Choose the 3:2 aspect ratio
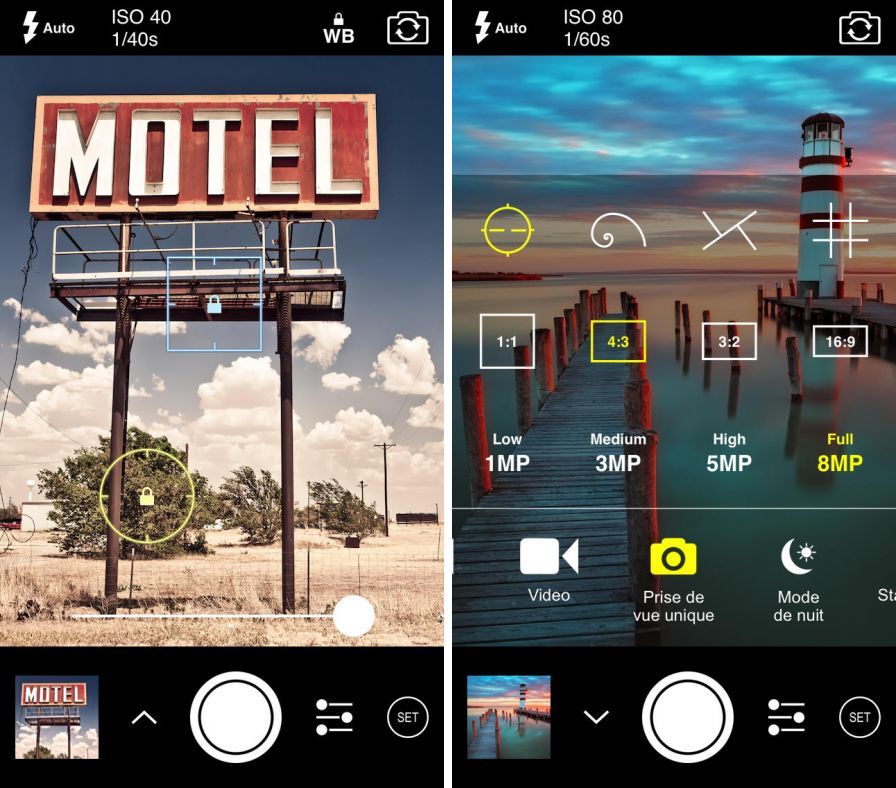Viewport: 896px width, 788px height. pos(729,341)
